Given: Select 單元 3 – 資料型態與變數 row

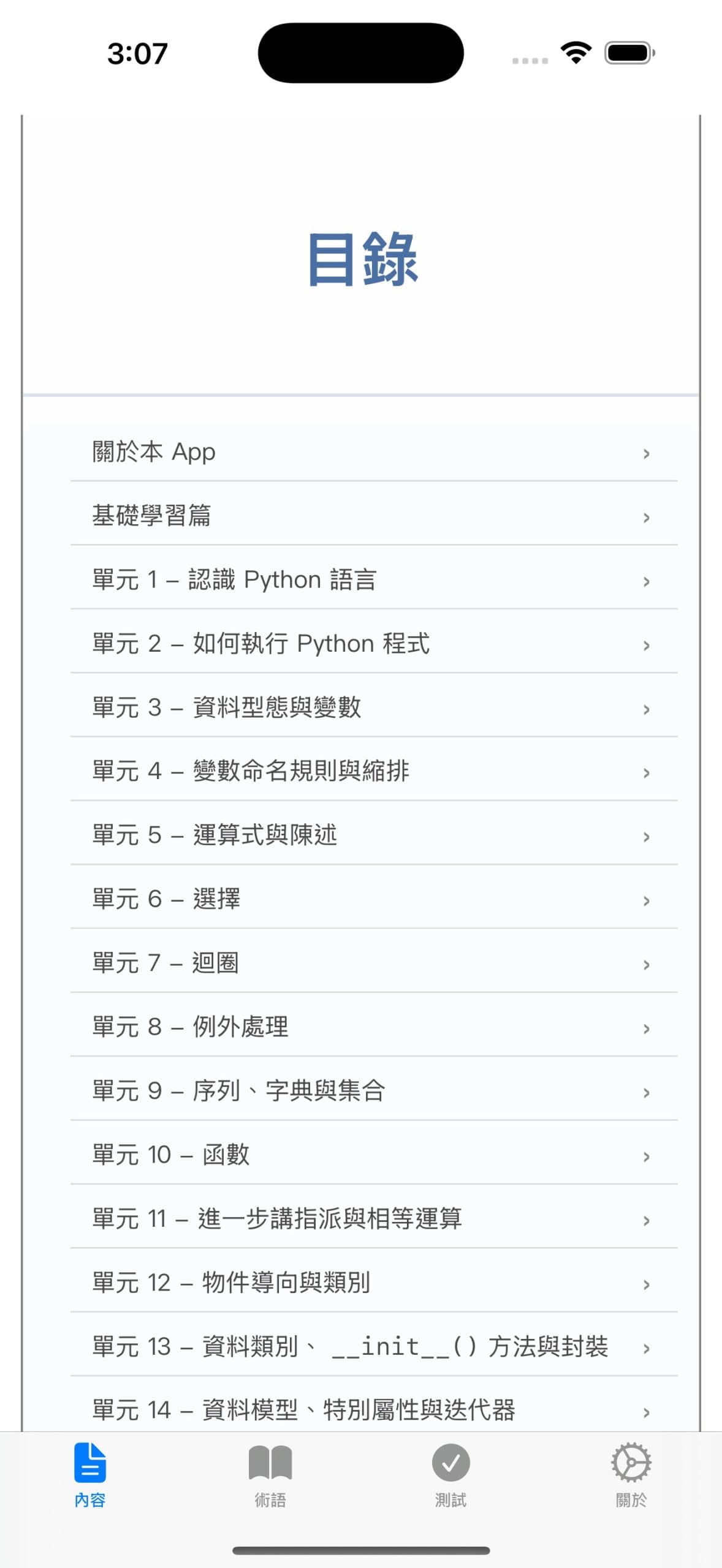Looking at the screenshot, I should (x=362, y=709).
